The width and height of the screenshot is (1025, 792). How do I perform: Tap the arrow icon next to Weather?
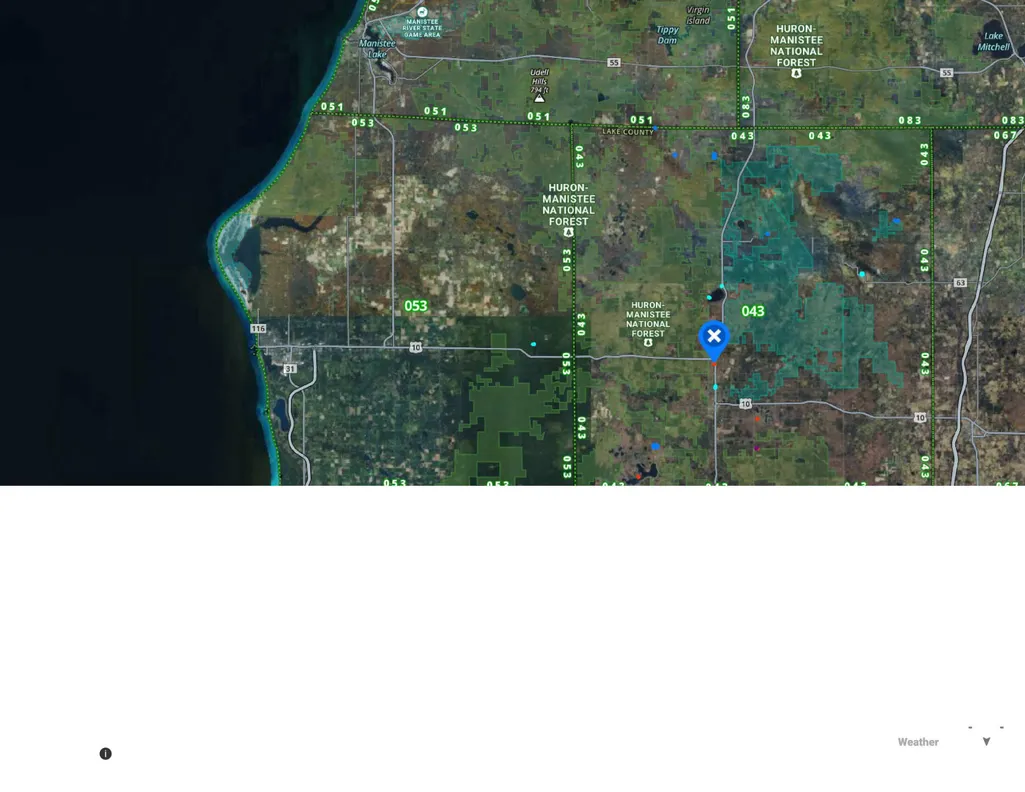[986, 742]
